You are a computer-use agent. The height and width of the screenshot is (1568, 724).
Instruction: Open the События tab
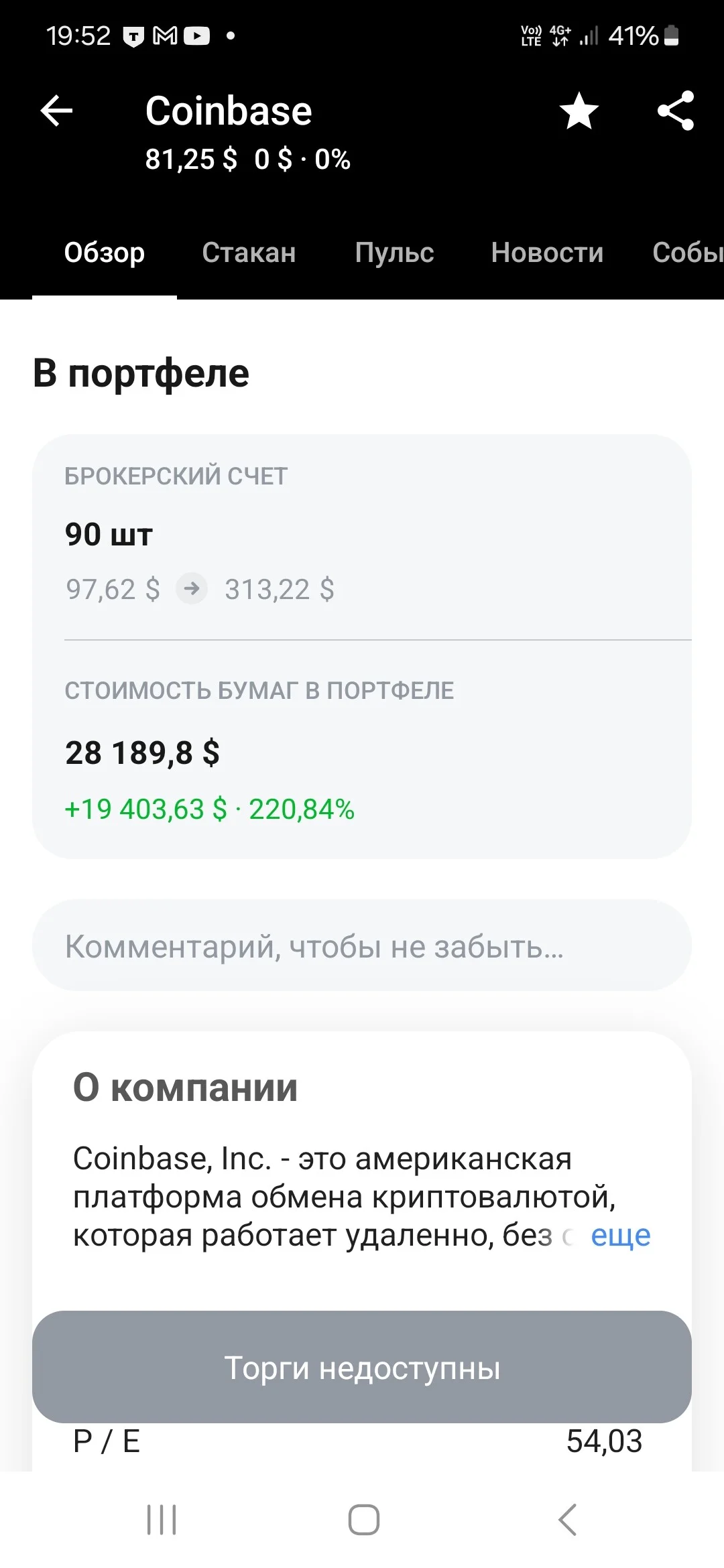coord(688,253)
